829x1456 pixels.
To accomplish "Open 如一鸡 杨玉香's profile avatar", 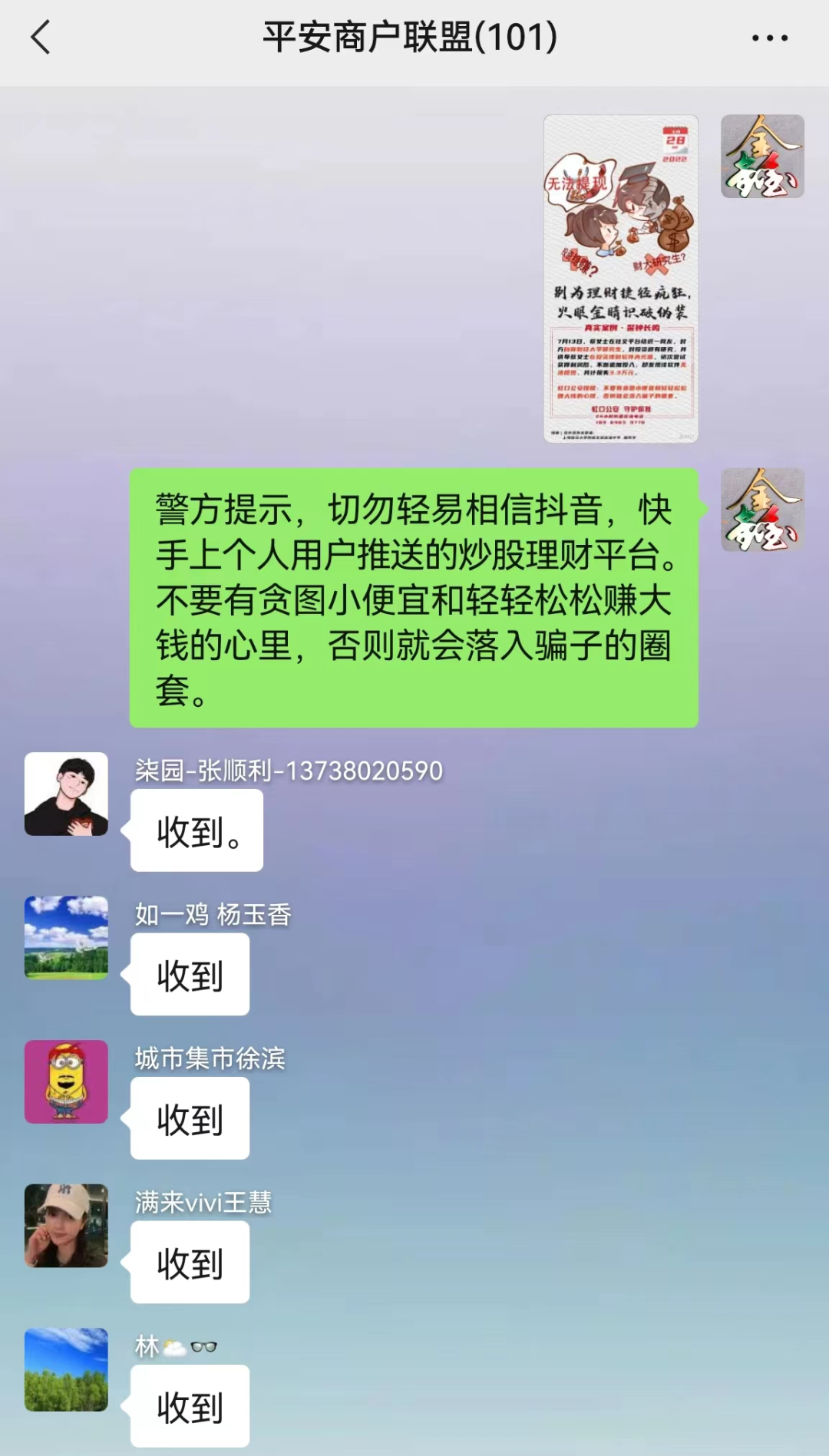I will coord(66,937).
